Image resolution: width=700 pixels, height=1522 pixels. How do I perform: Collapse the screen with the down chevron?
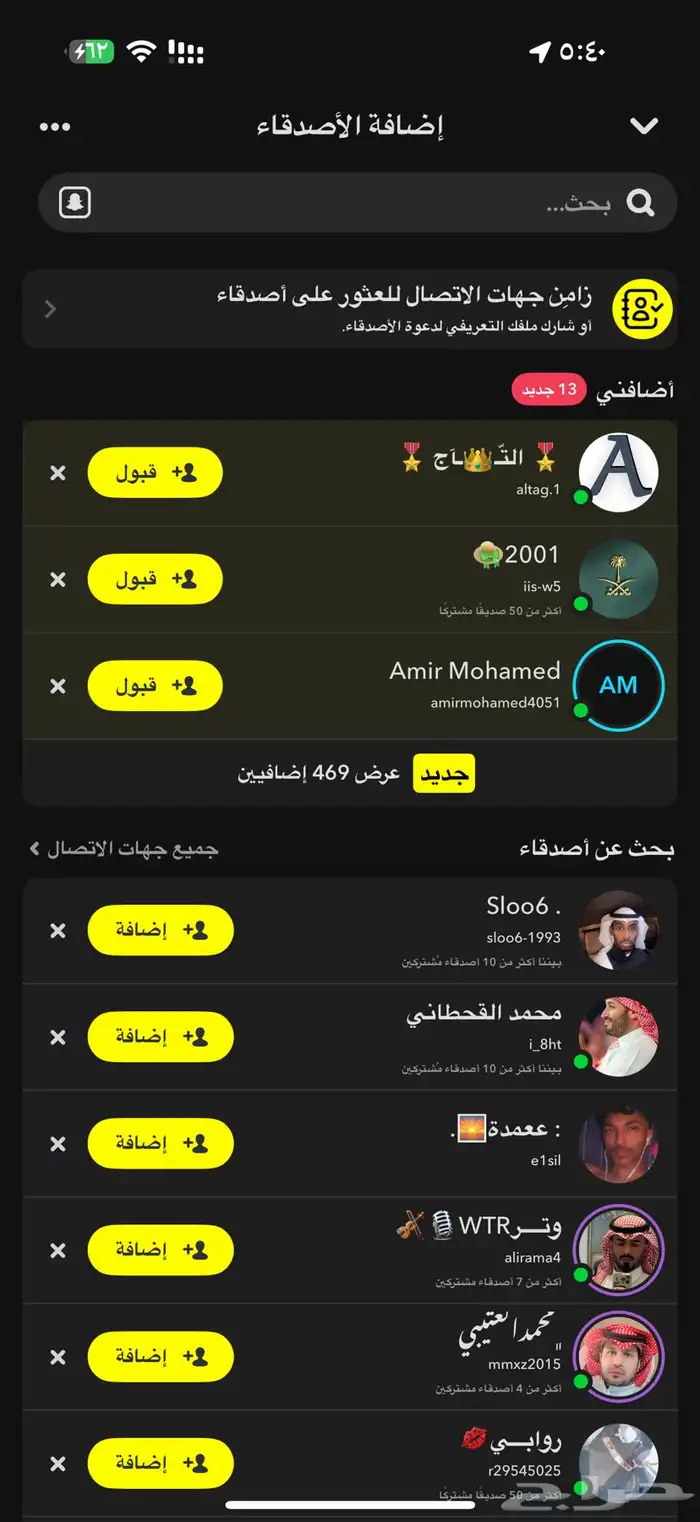click(x=644, y=127)
